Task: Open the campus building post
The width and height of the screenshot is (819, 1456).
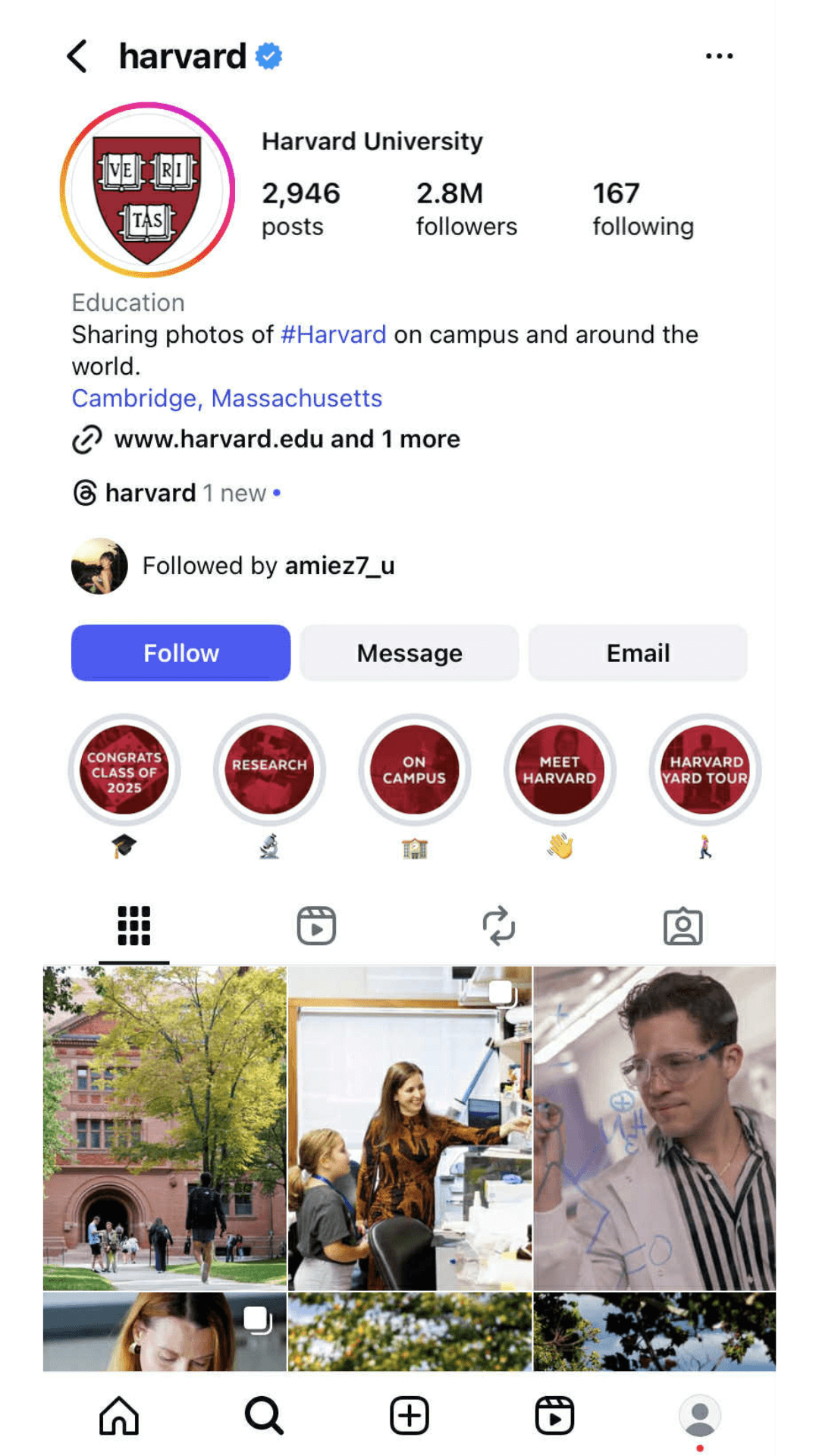Action: 165,1128
